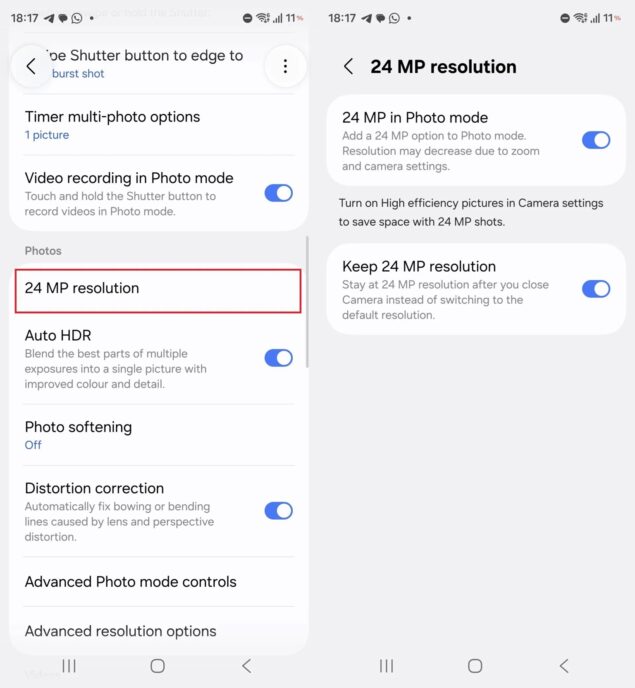The width and height of the screenshot is (635, 688).
Task: Toggle 24 MP in Photo mode switch
Action: pyautogui.click(x=595, y=140)
